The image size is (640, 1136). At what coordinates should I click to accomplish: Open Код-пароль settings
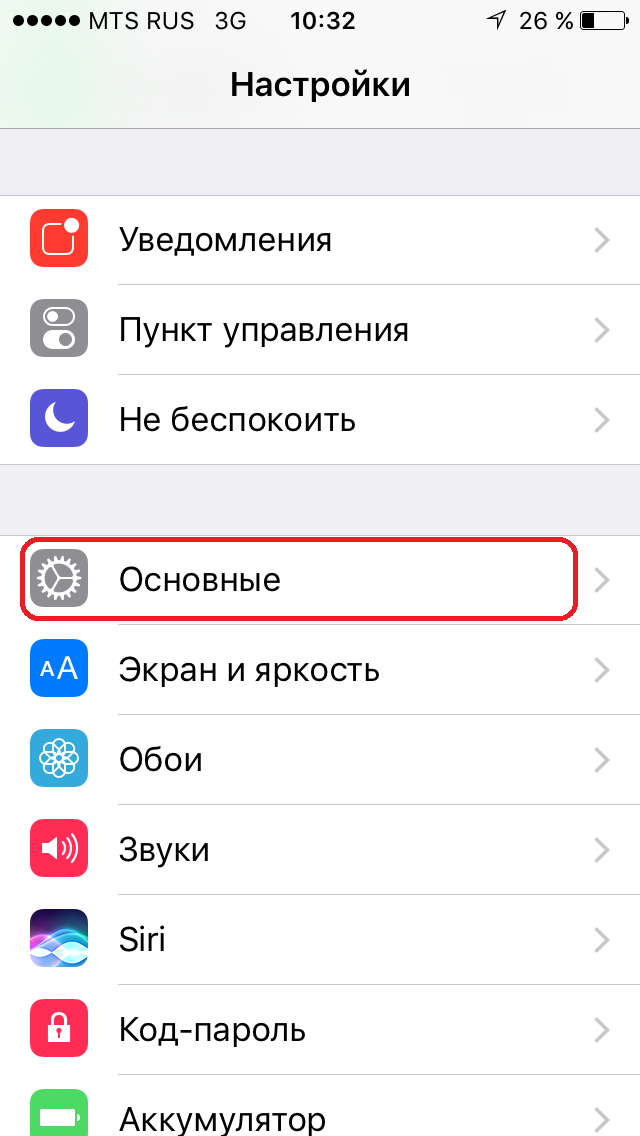320,1029
